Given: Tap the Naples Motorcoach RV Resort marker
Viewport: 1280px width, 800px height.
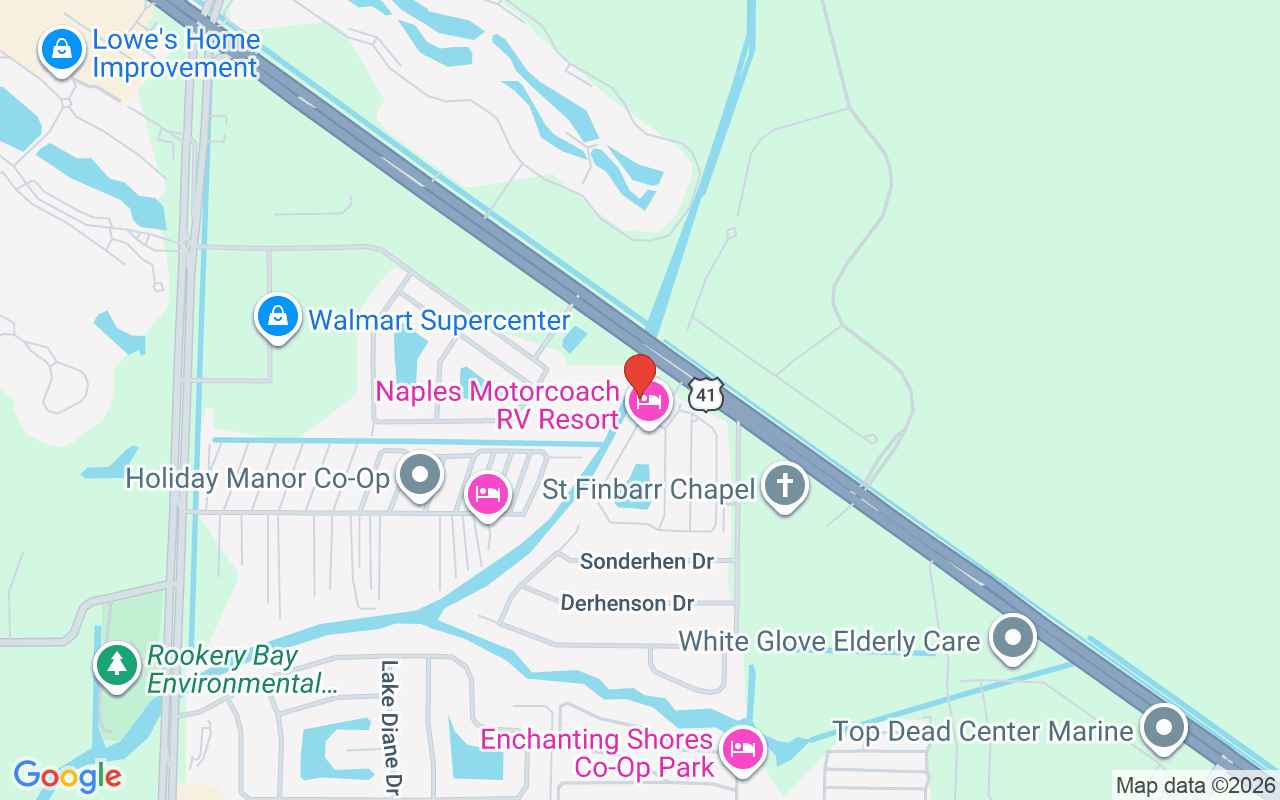Looking at the screenshot, I should pyautogui.click(x=649, y=404).
